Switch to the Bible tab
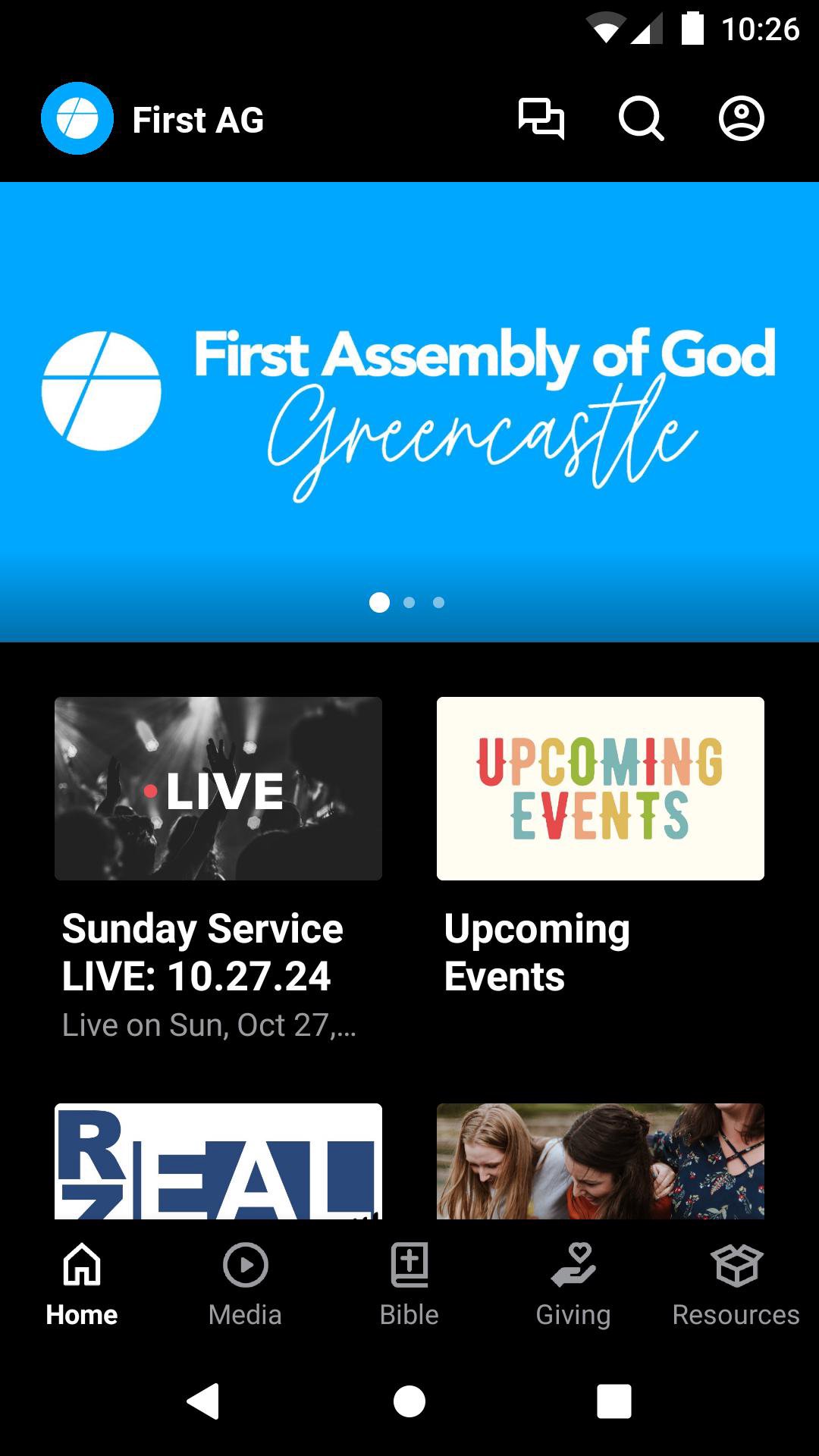Image resolution: width=819 pixels, height=1456 pixels. [x=409, y=1283]
